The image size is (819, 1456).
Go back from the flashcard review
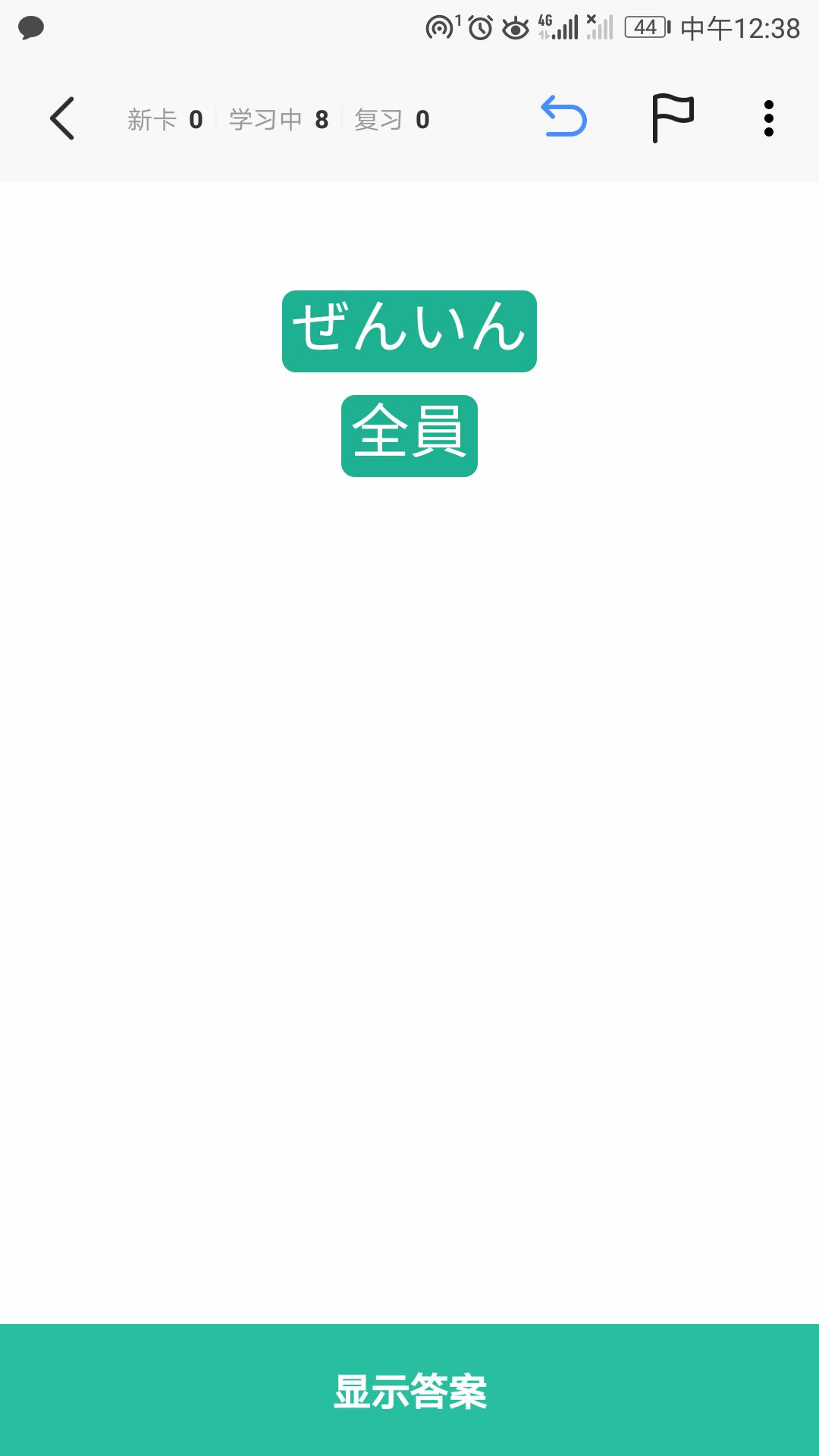[x=62, y=118]
